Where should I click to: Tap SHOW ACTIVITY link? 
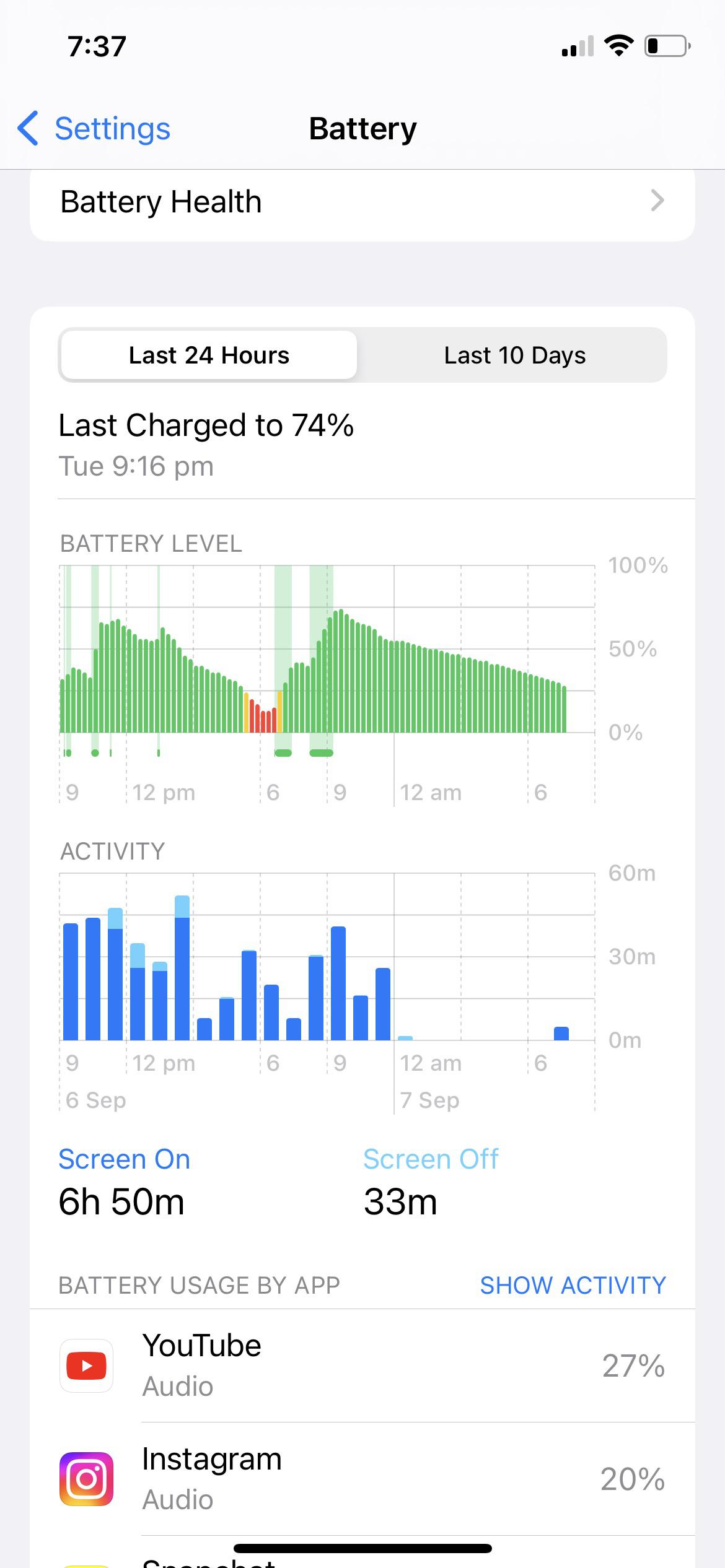coord(573,1285)
